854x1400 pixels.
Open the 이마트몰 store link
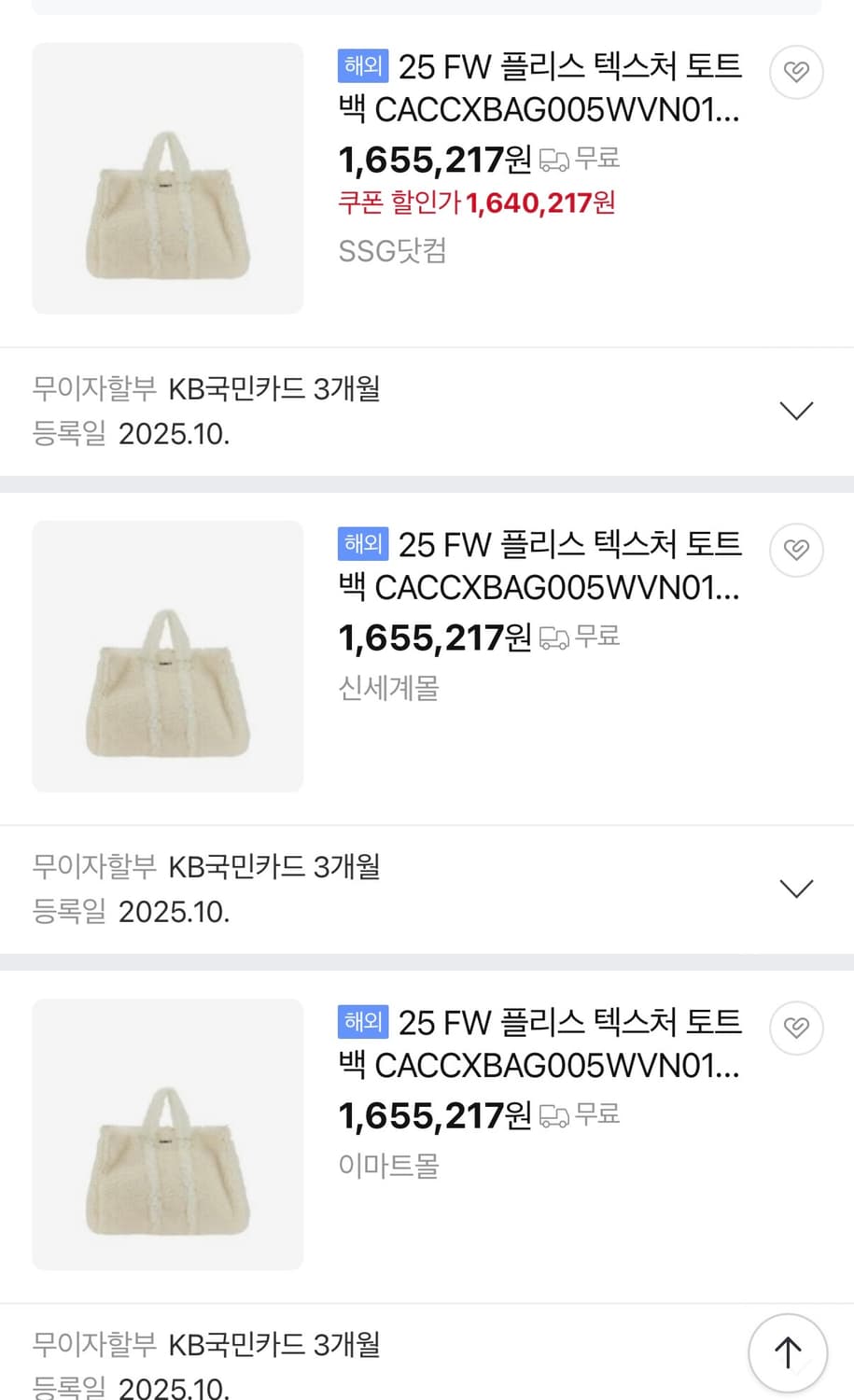pyautogui.click(x=388, y=1166)
